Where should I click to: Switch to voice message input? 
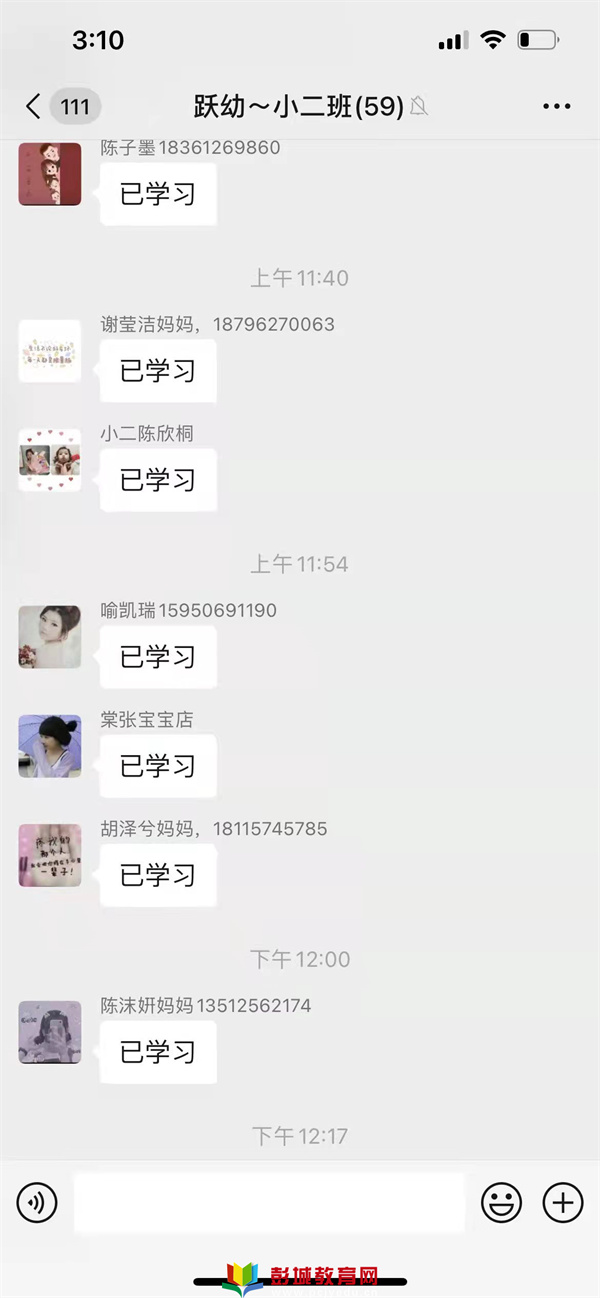37,1202
